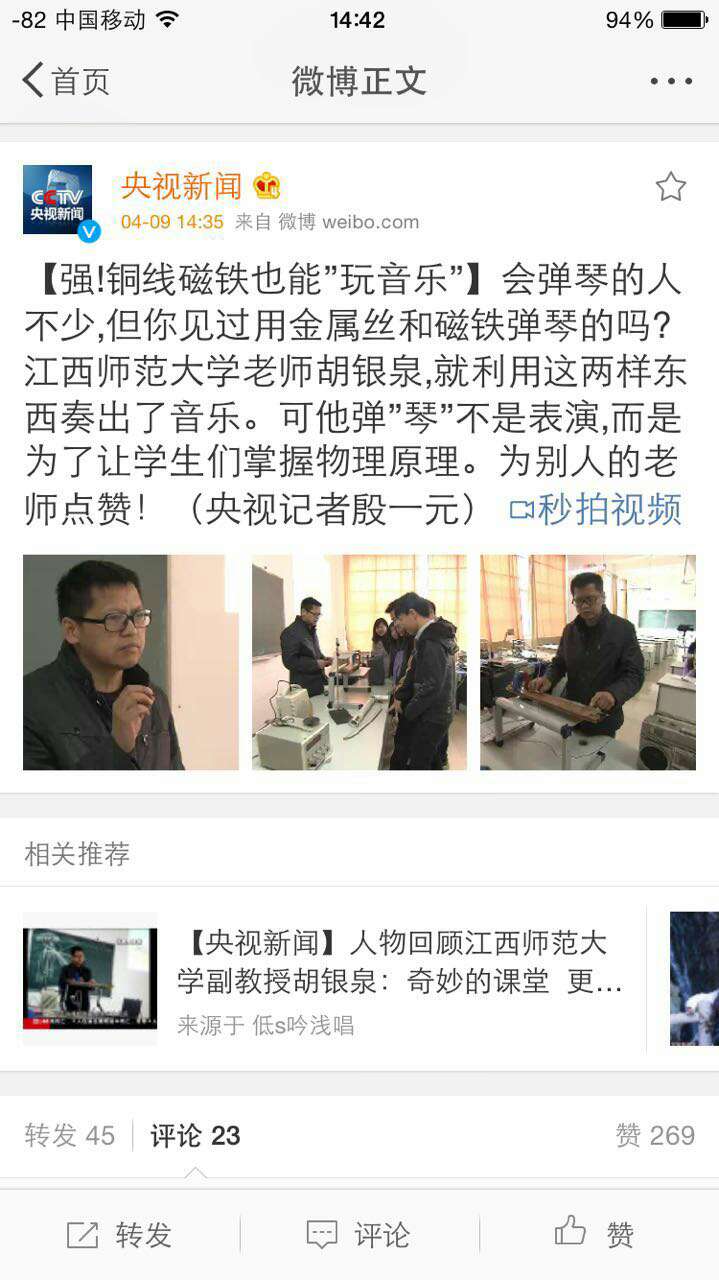Open 央视新闻 profile avatar
719x1280 pixels.
(58, 200)
